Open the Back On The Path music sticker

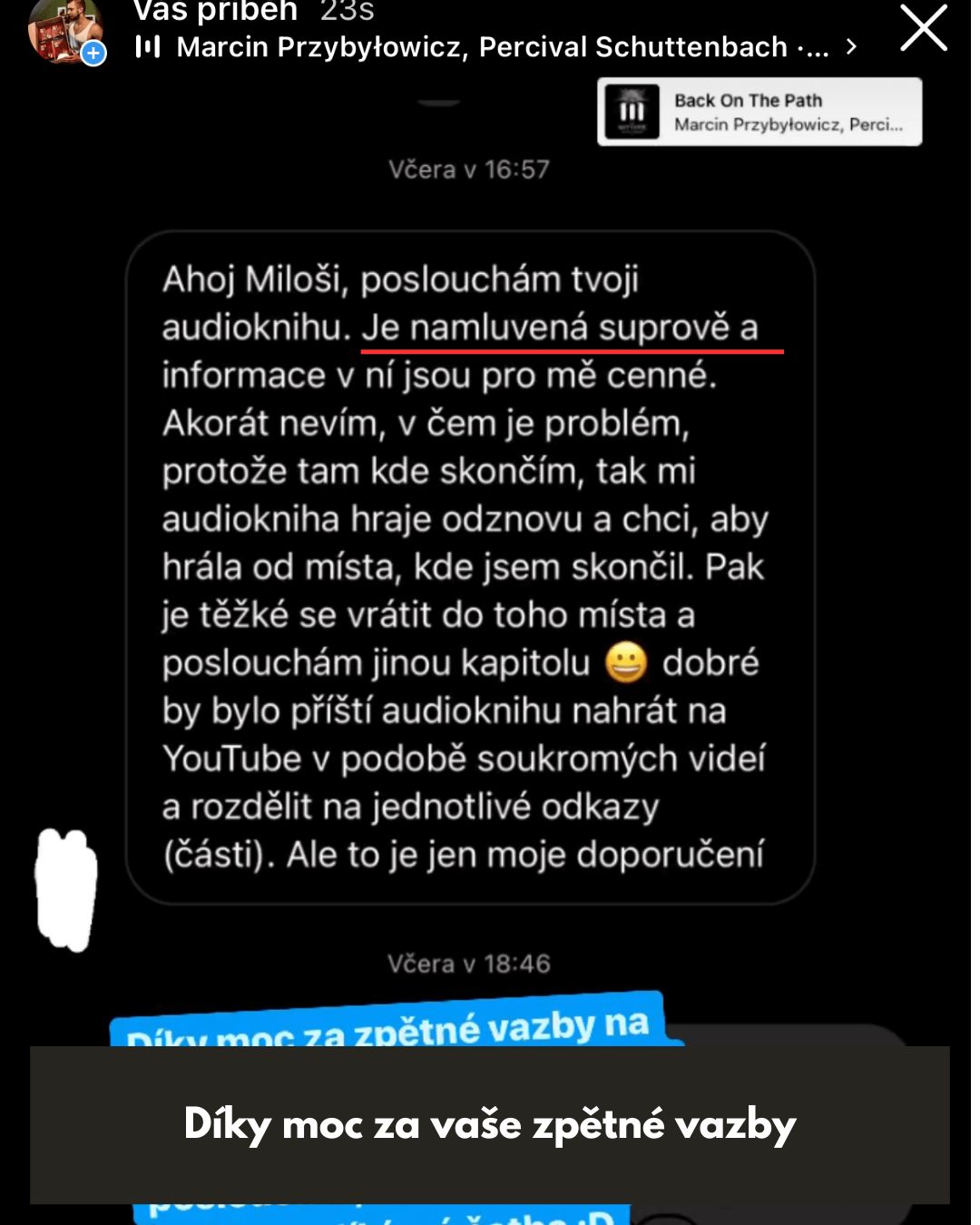[x=759, y=112]
